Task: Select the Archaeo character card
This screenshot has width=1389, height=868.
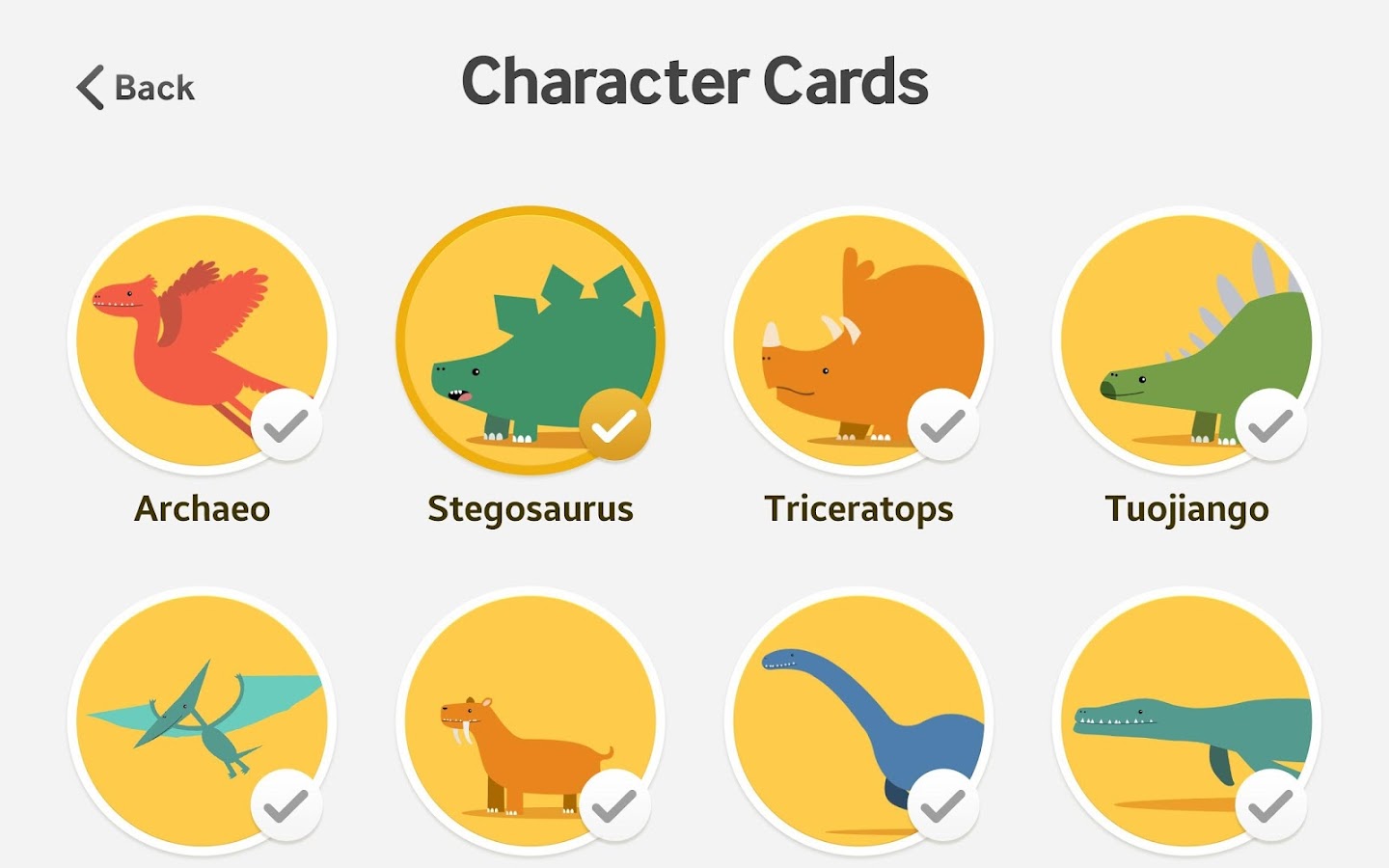Action: pyautogui.click(x=203, y=340)
